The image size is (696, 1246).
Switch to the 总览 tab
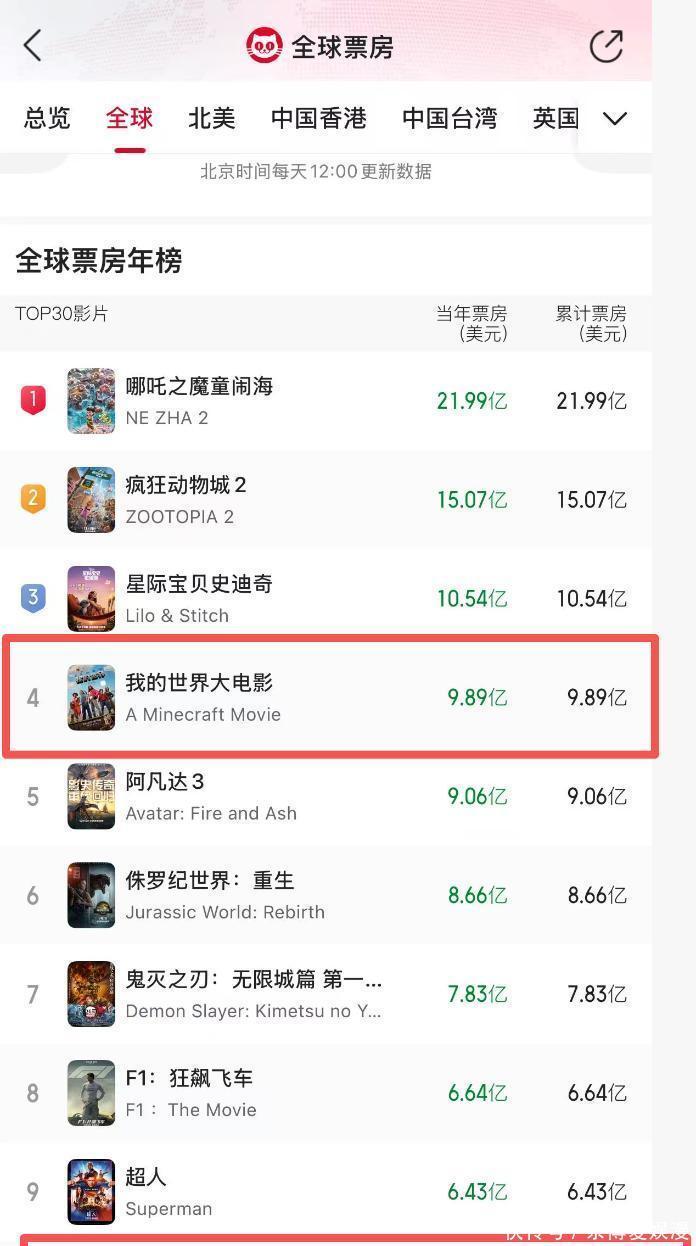[x=47, y=118]
